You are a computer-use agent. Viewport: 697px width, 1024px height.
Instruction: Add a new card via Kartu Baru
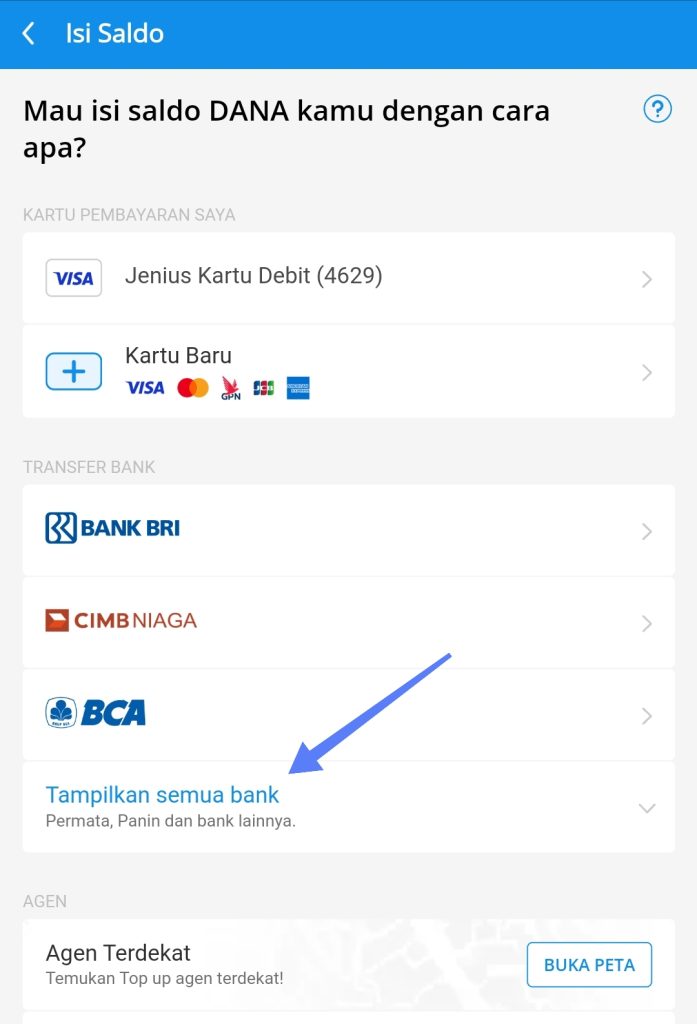348,371
